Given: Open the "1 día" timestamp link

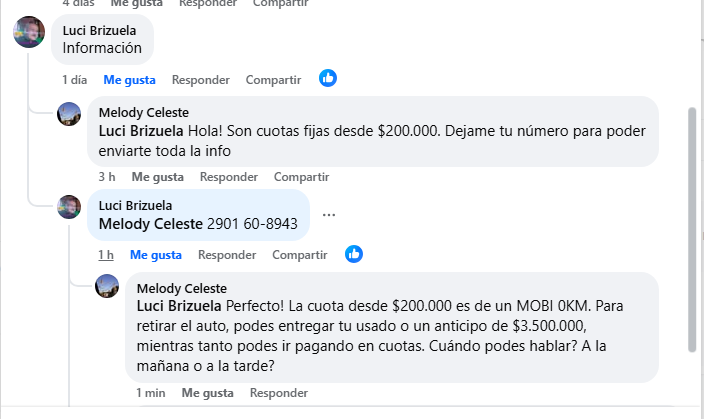Looking at the screenshot, I should [x=74, y=79].
